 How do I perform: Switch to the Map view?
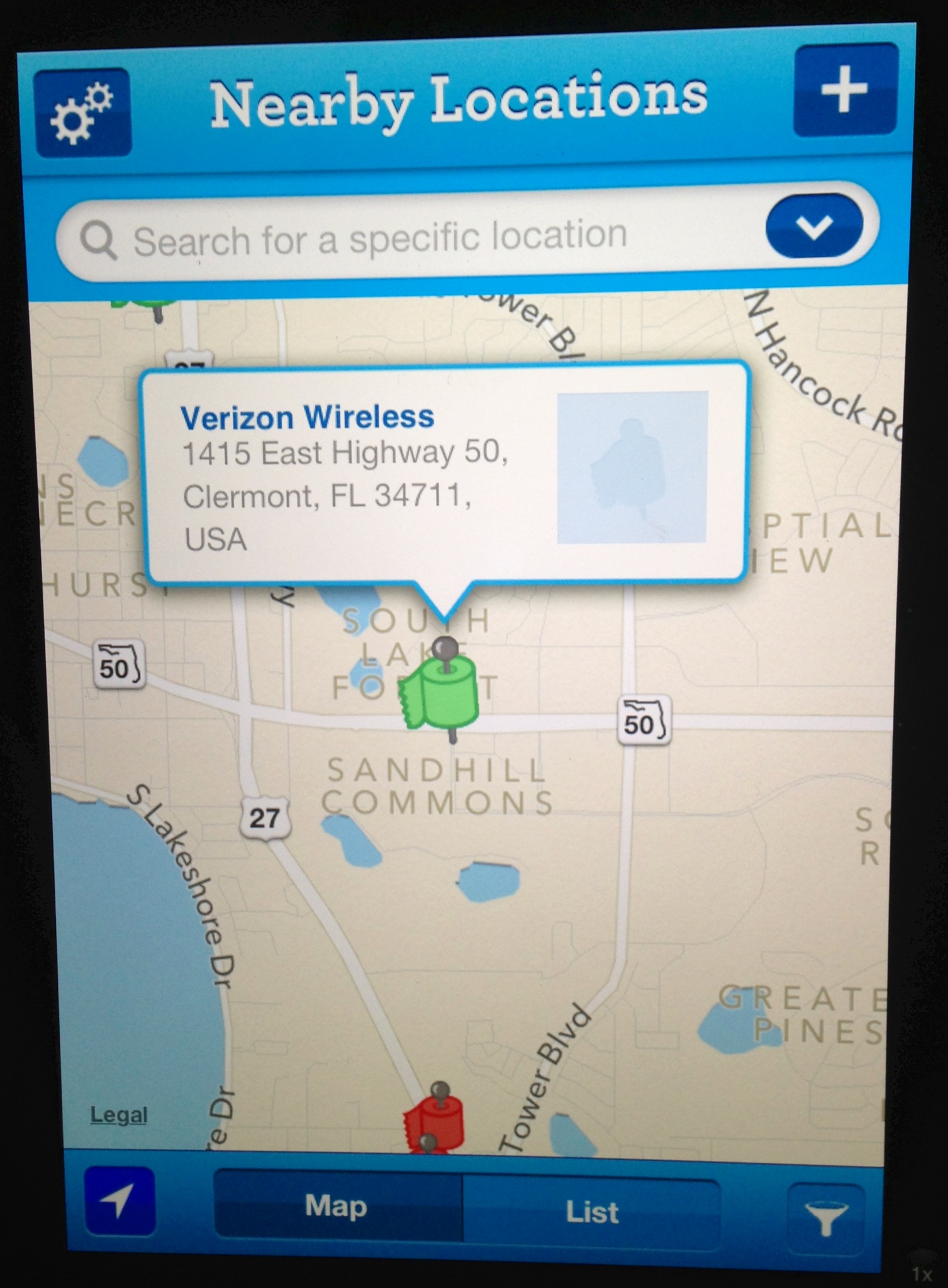[x=337, y=1206]
